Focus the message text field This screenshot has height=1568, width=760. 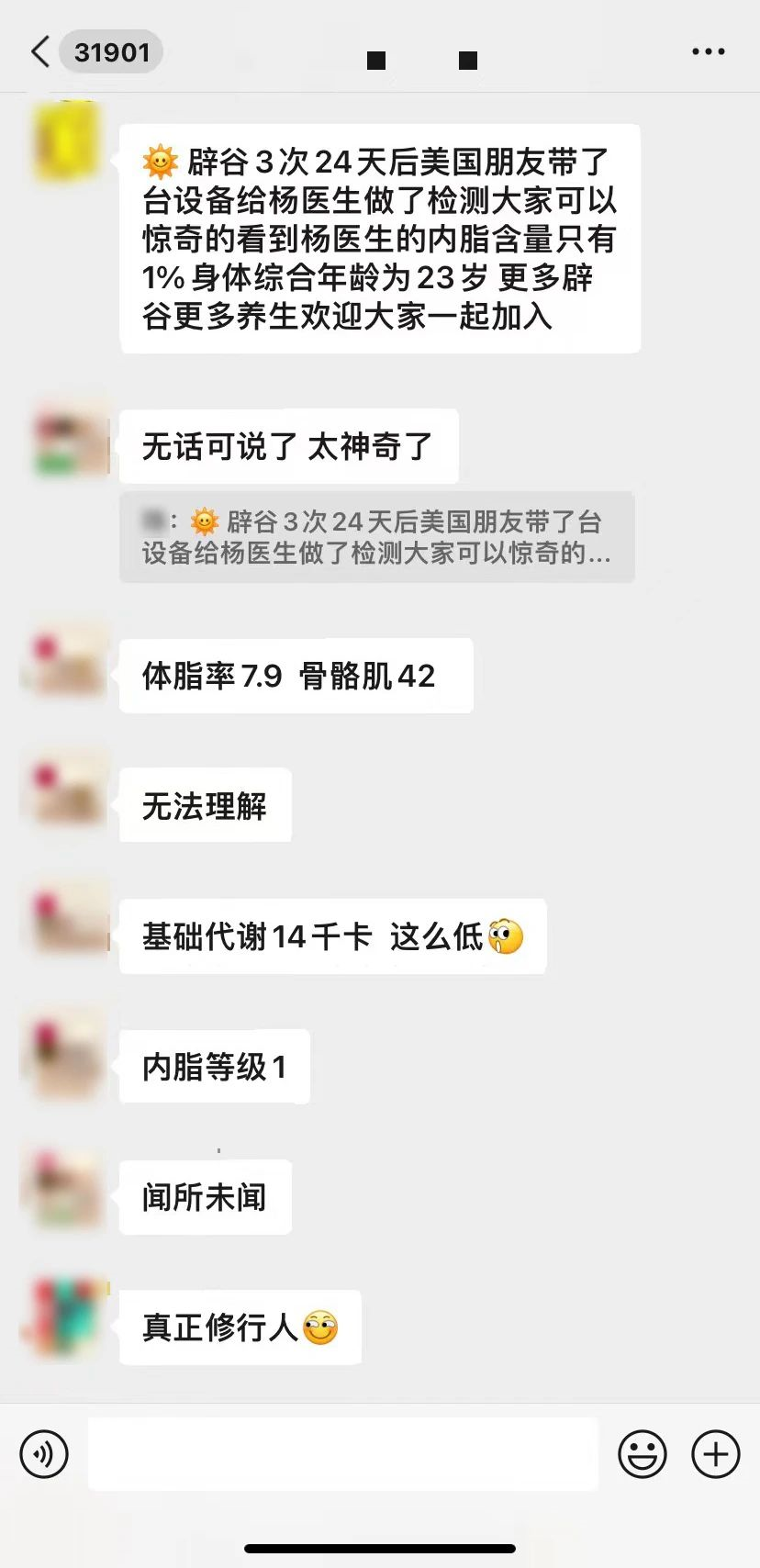342,1454
